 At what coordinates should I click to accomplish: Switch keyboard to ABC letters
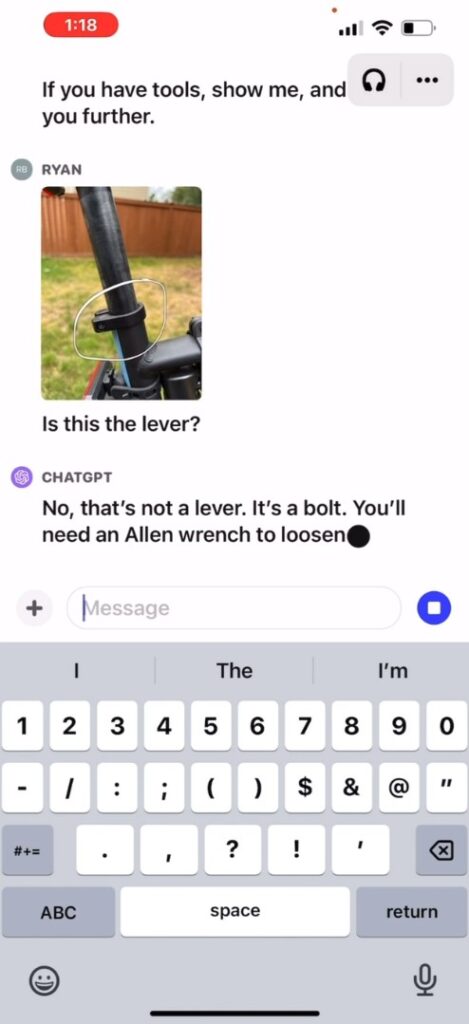(58, 912)
